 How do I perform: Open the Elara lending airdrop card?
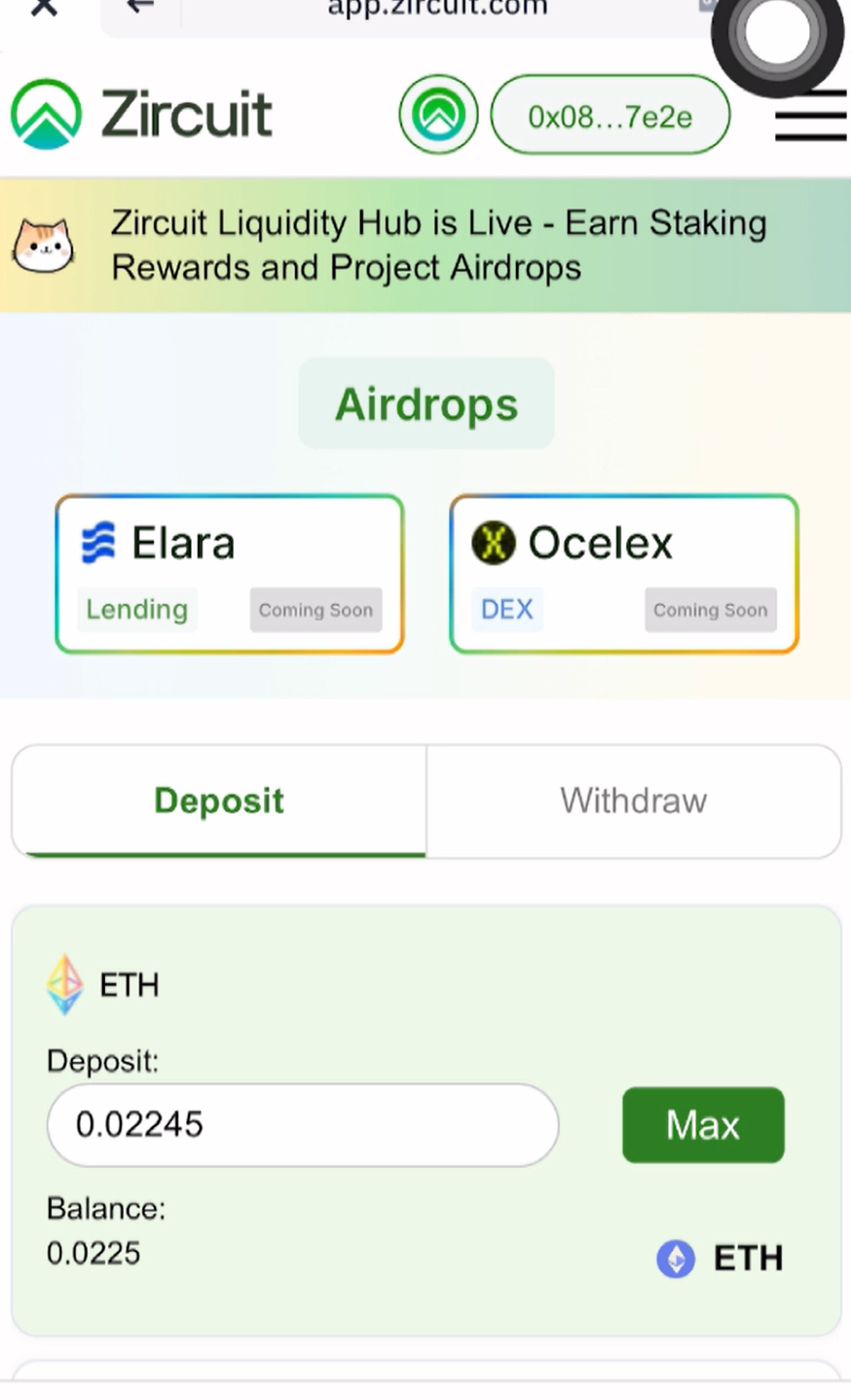230,573
